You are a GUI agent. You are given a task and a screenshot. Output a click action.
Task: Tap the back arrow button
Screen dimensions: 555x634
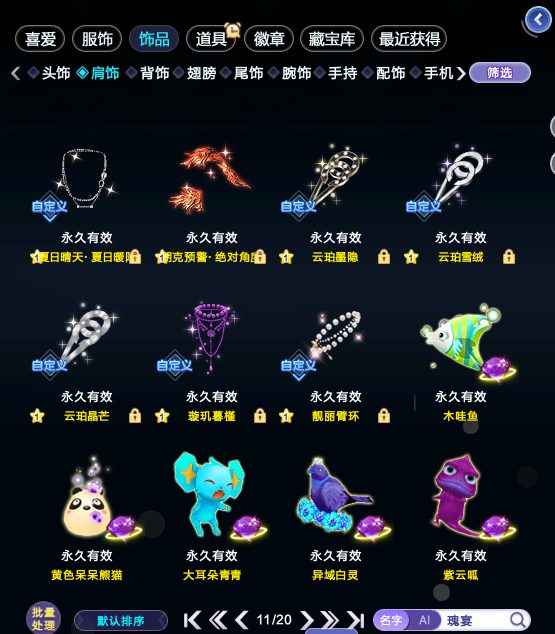tap(538, 19)
